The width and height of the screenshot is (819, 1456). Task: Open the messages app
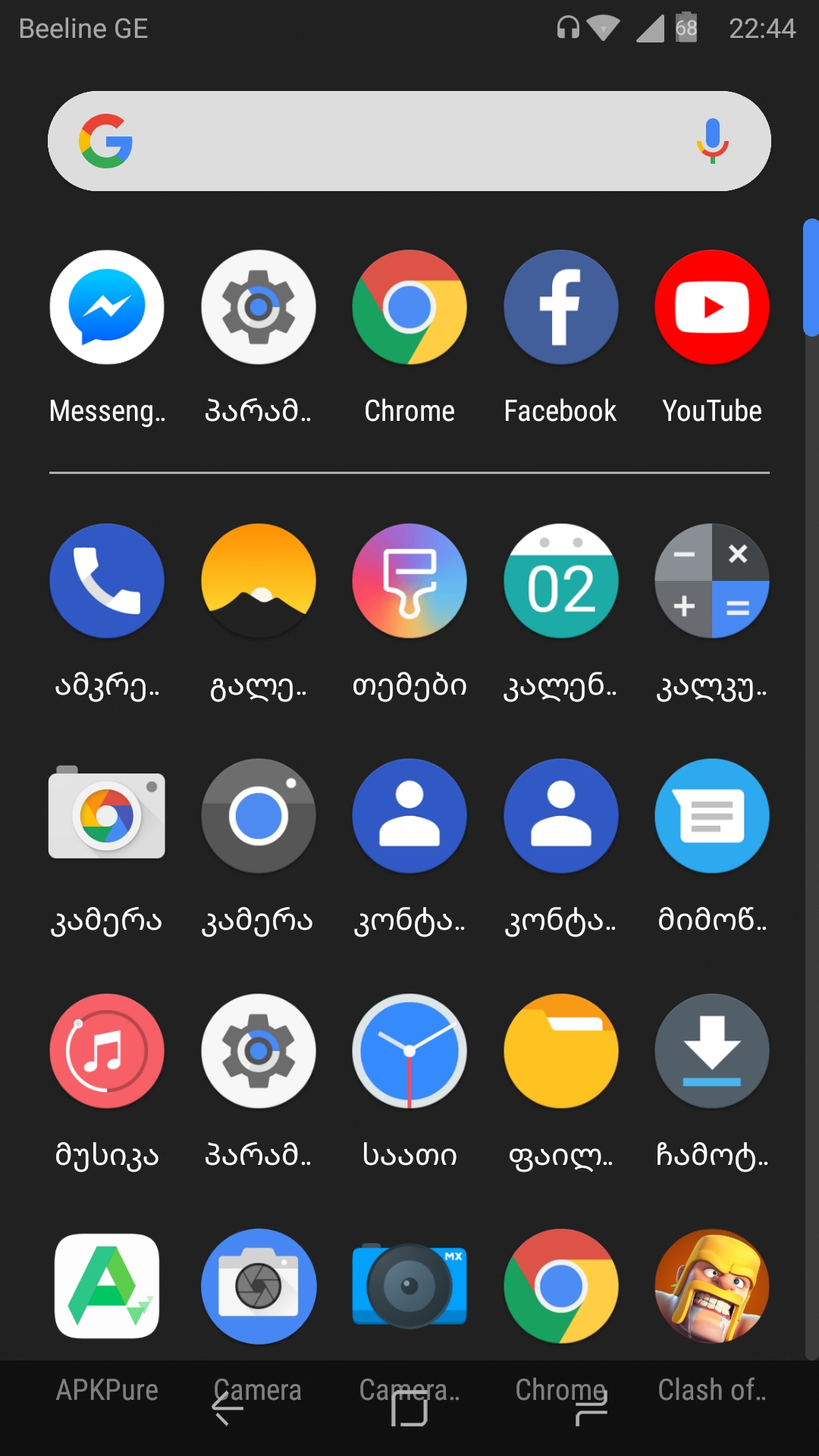click(x=712, y=816)
